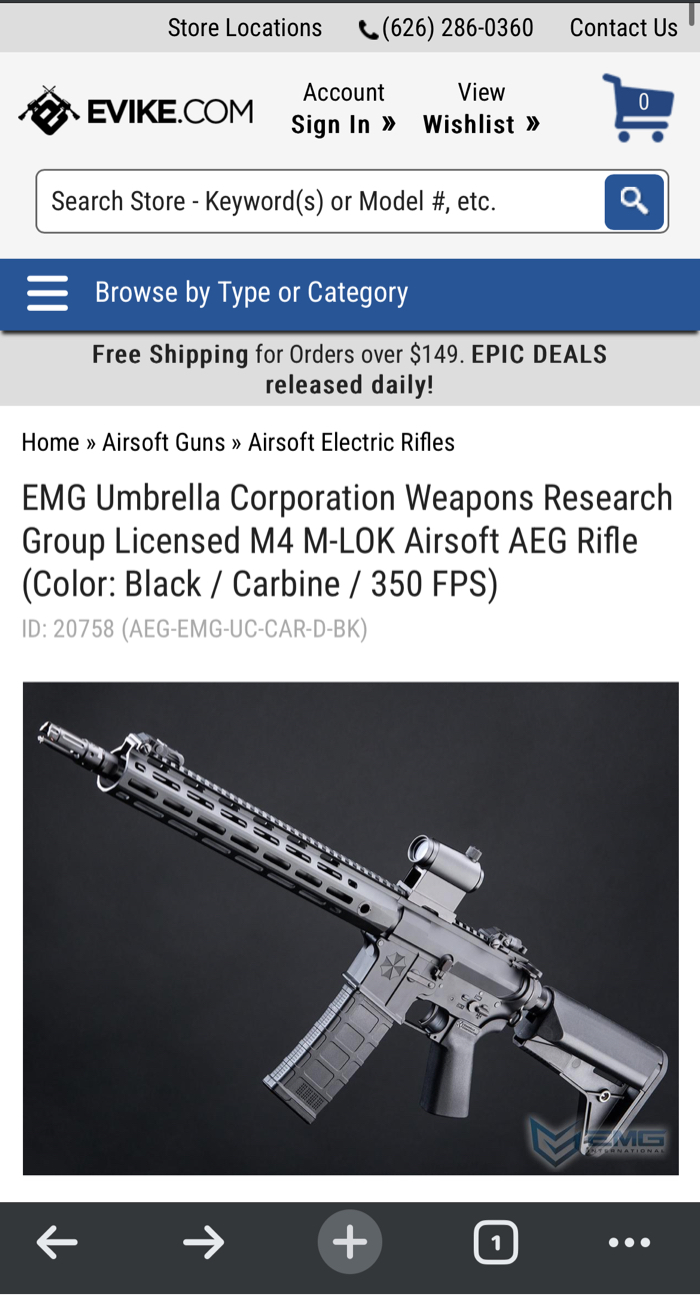Call the (626) 286-0360 phone number
Viewport: 700px width, 1295px height.
446,28
